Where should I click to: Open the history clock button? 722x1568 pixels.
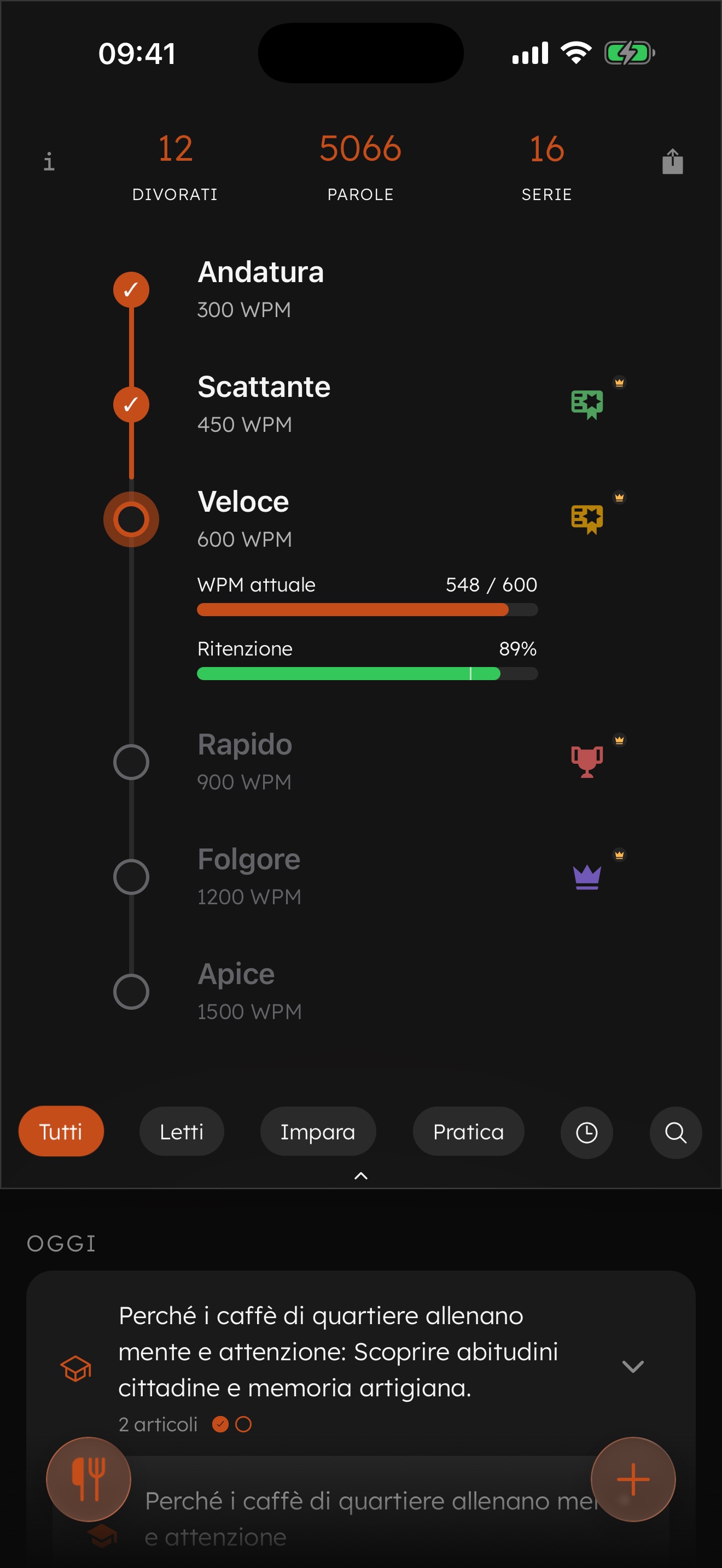pos(586,1132)
